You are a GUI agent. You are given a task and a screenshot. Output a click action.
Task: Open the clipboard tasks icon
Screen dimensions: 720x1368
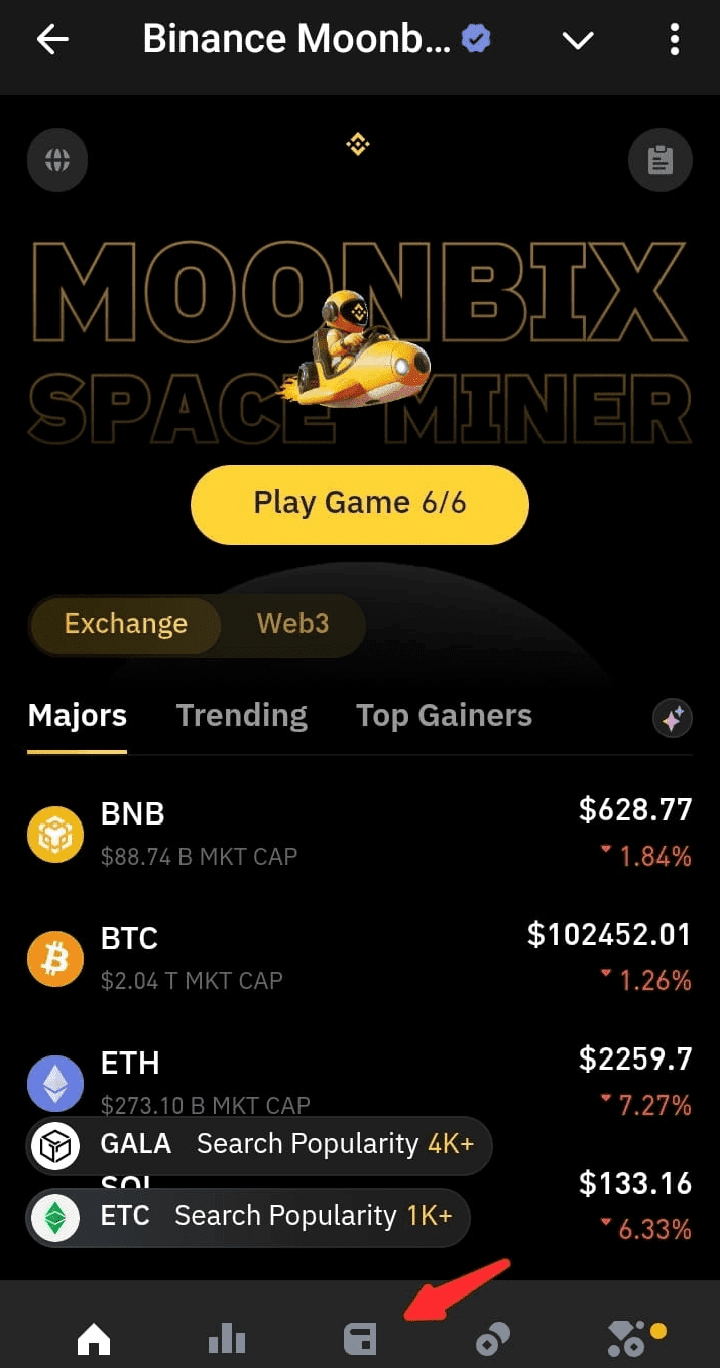click(x=660, y=160)
